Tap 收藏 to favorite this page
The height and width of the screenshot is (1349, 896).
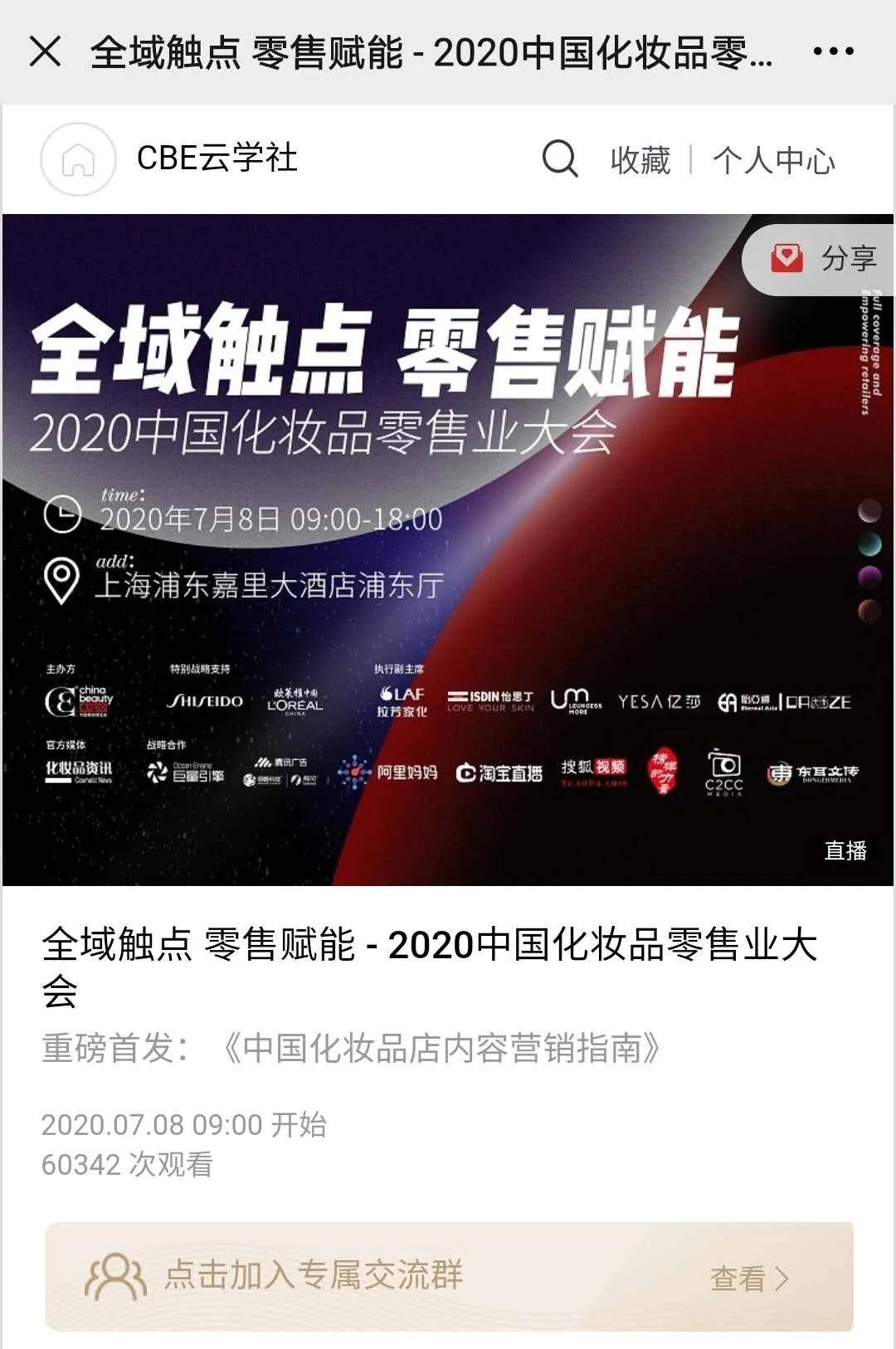click(640, 160)
